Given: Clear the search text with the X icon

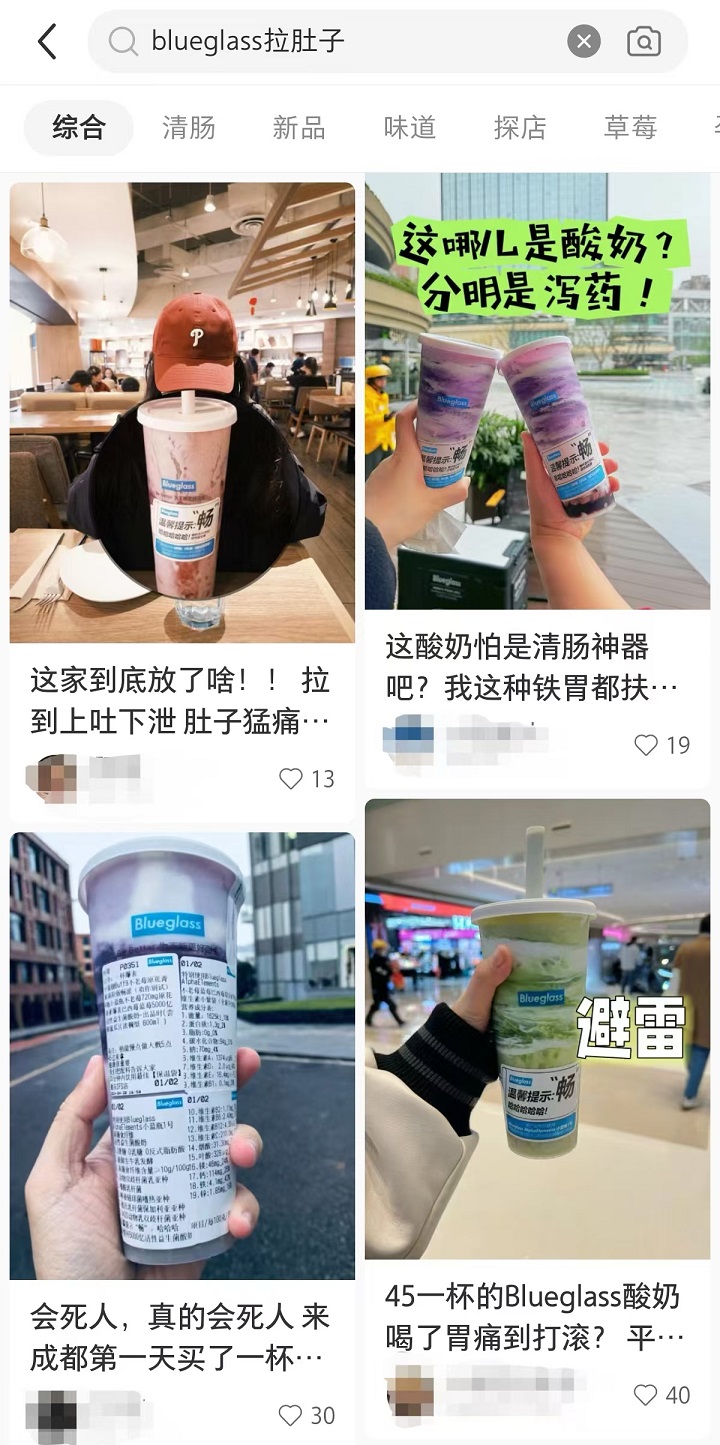Looking at the screenshot, I should tap(583, 40).
